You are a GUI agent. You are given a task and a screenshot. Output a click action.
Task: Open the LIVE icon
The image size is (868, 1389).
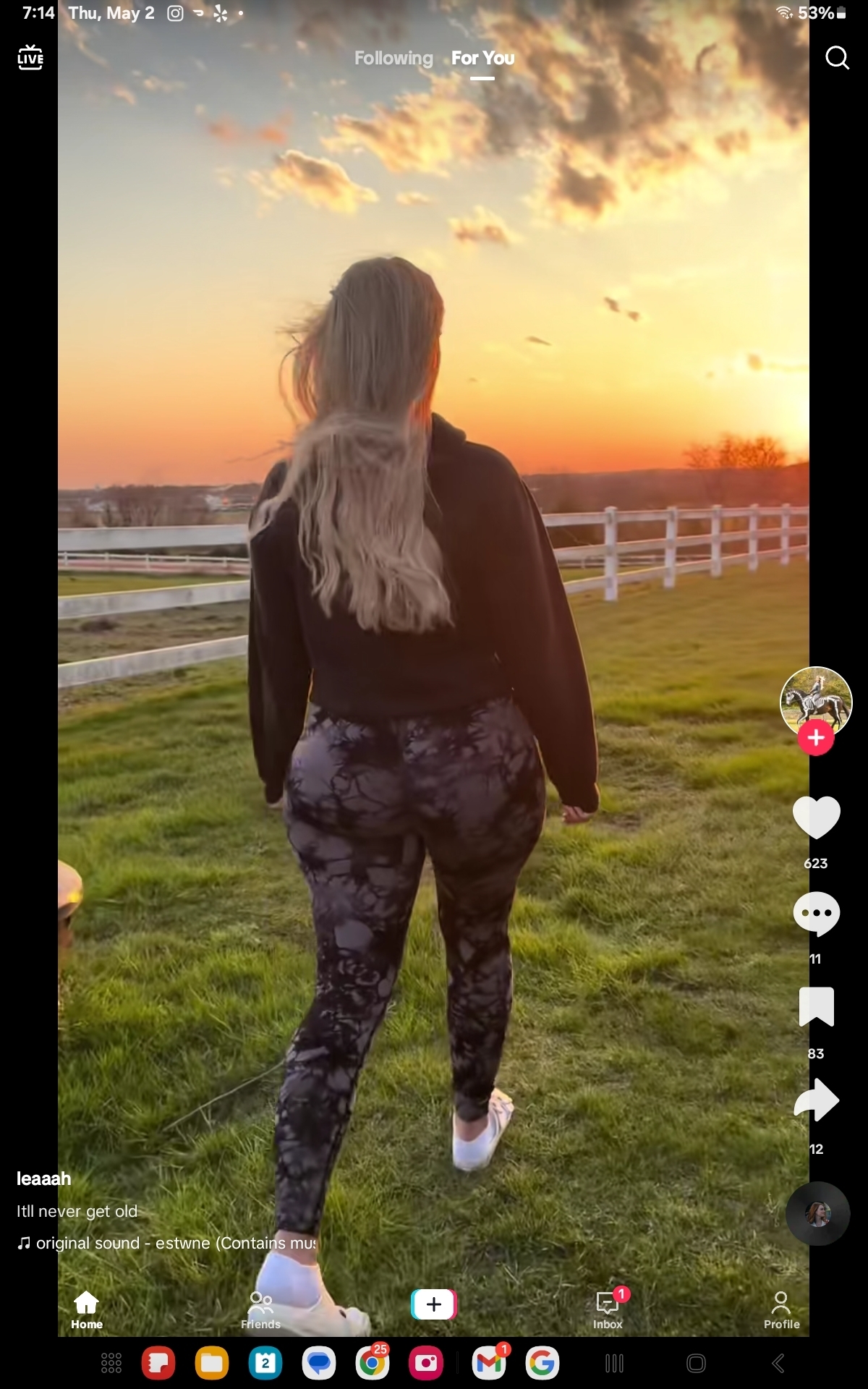tap(30, 57)
